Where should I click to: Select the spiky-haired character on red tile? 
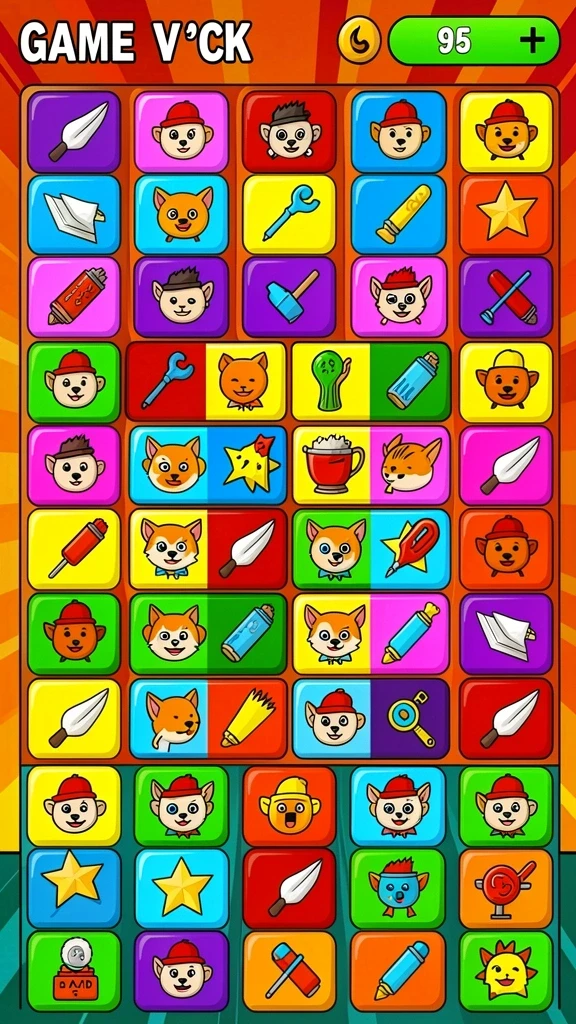289,132
